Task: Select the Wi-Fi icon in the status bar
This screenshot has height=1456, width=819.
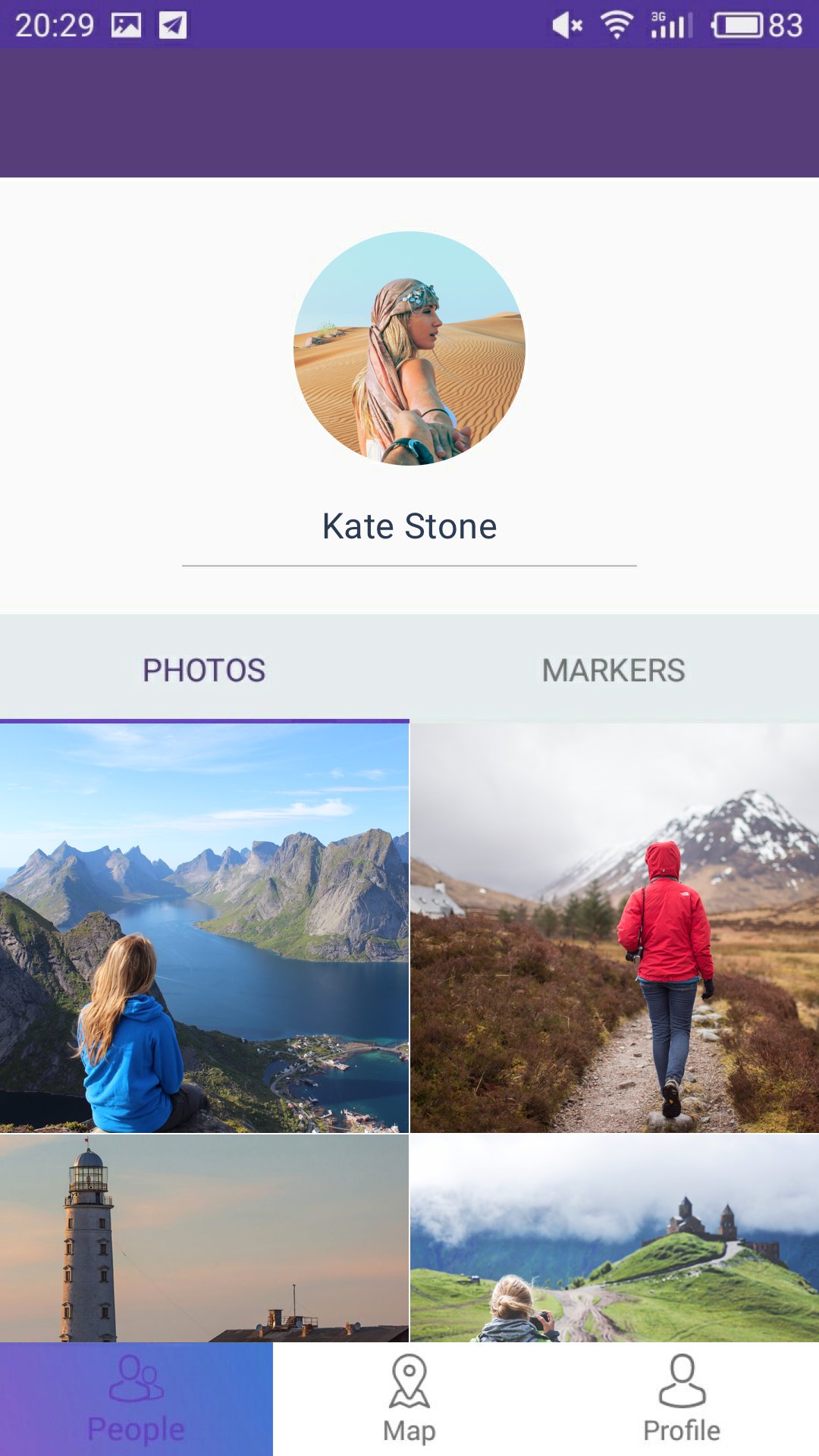Action: 616,25
